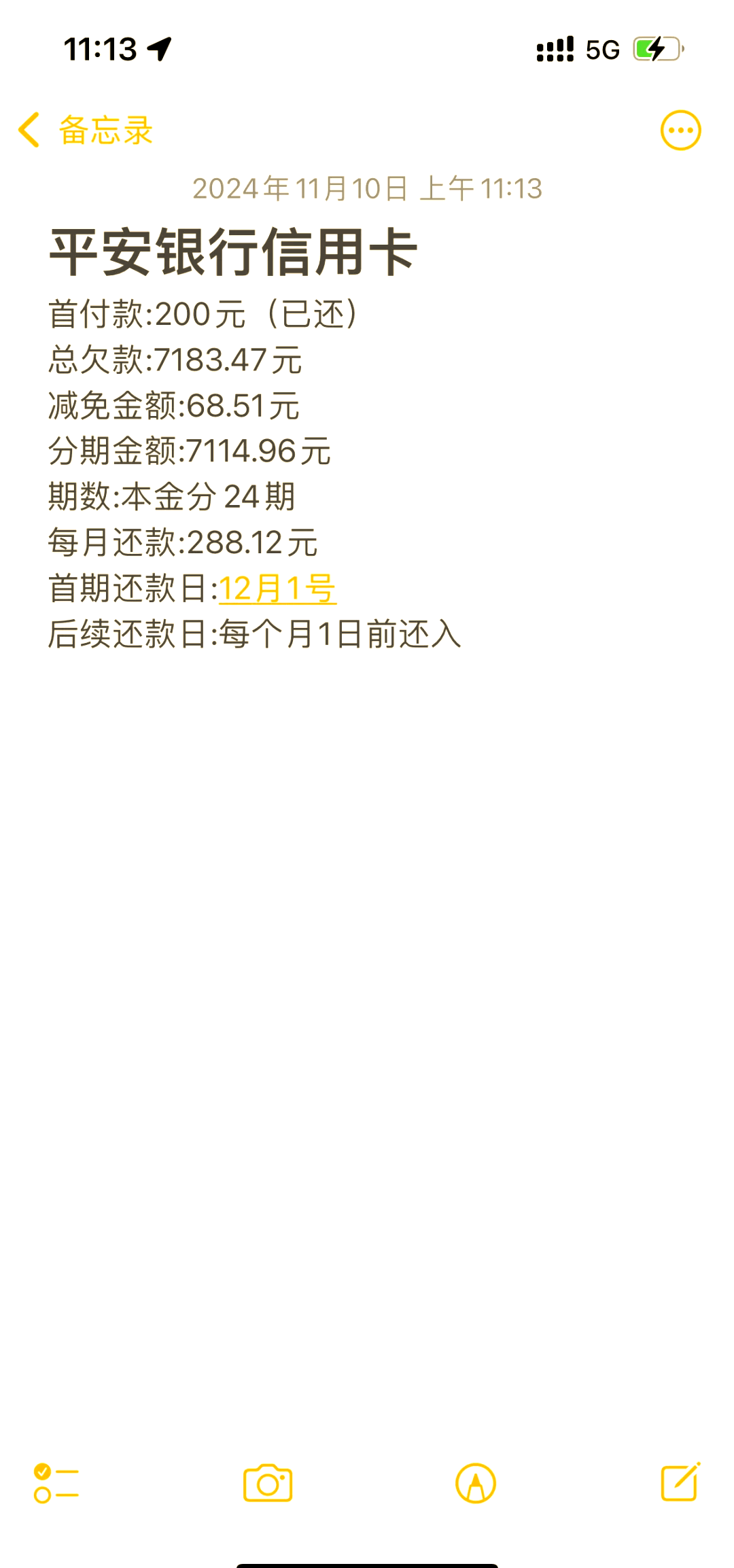Tap the 5G network indicator
Image resolution: width=734 pixels, height=1568 pixels.
[x=601, y=49]
